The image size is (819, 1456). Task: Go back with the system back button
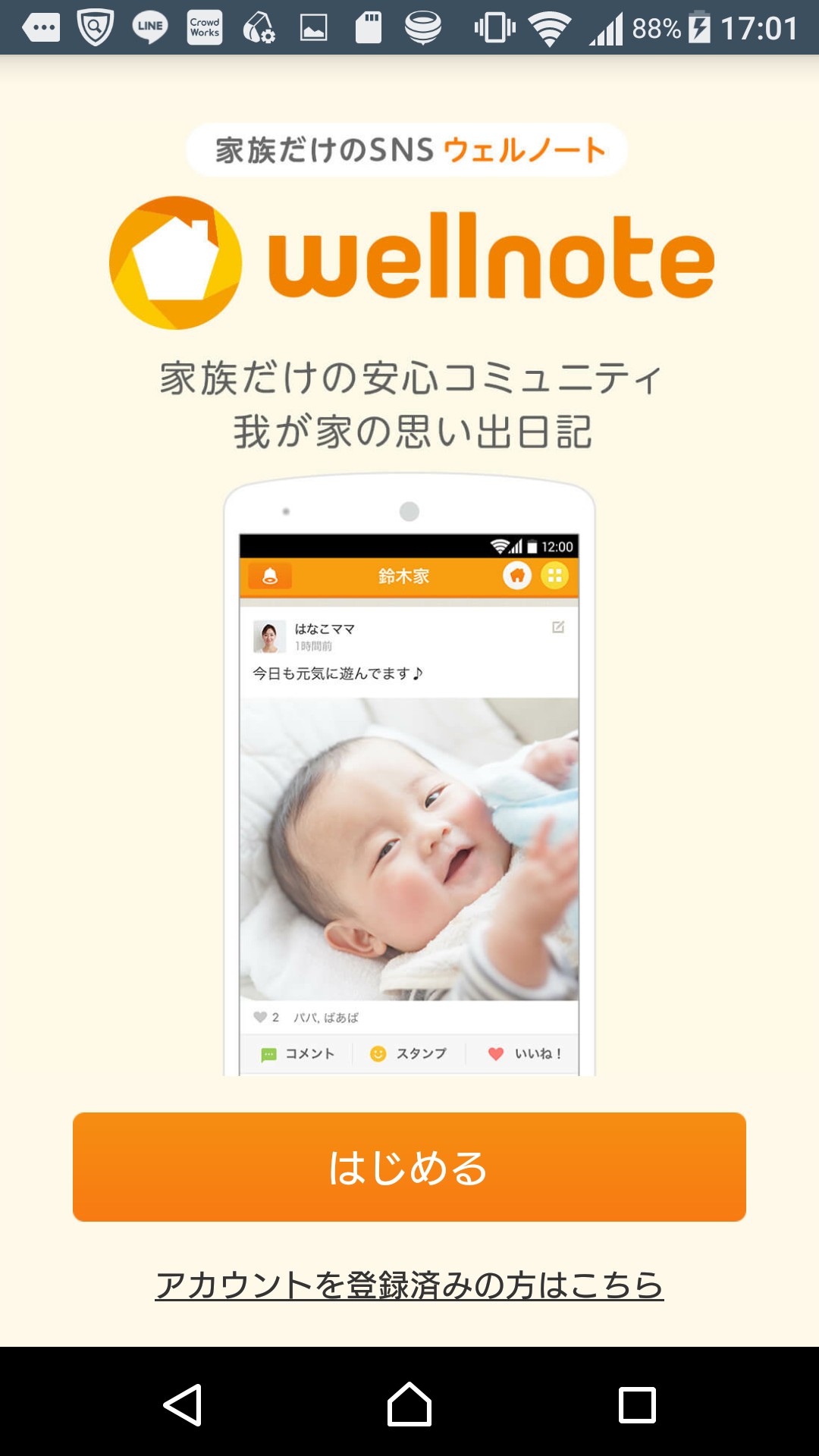click(x=183, y=1404)
